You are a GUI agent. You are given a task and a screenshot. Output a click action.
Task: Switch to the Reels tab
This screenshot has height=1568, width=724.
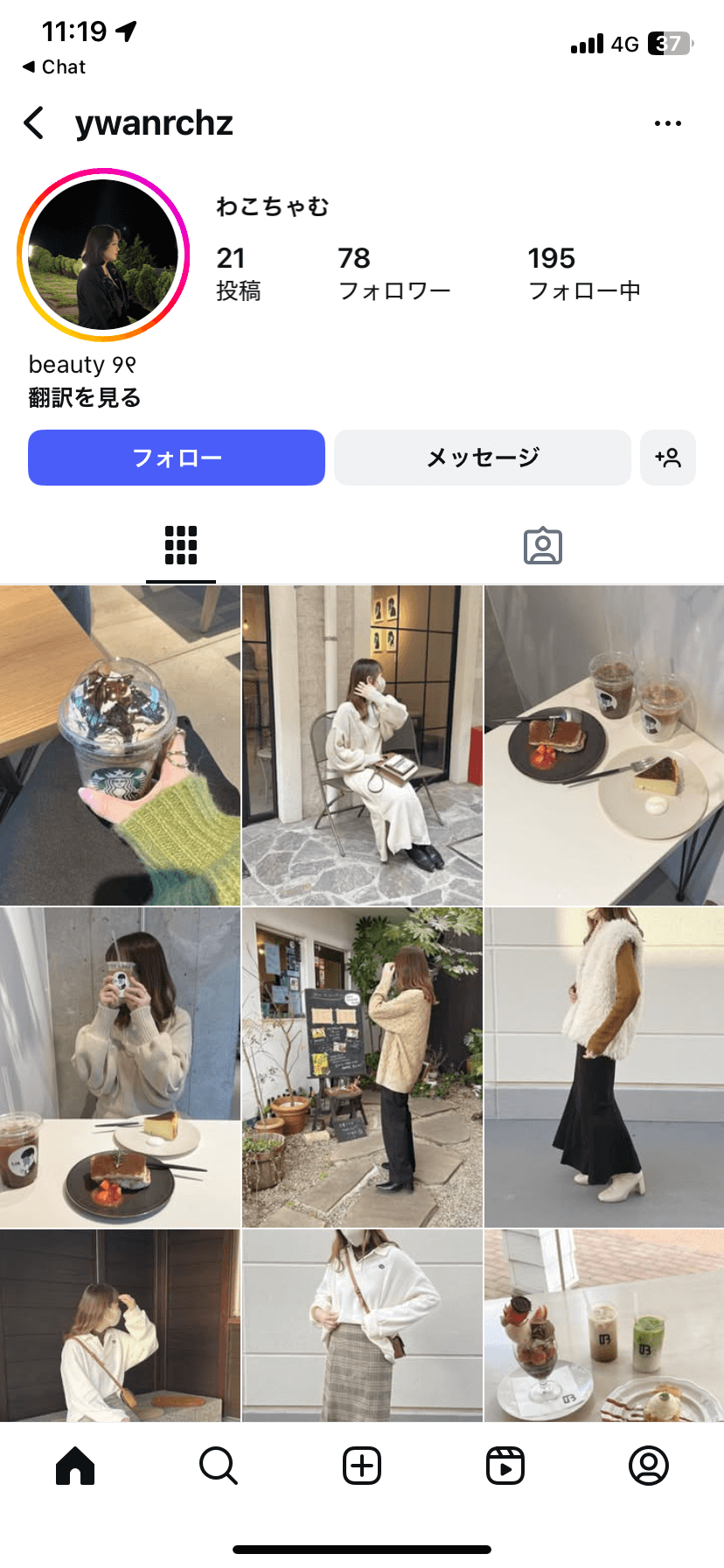(505, 1466)
